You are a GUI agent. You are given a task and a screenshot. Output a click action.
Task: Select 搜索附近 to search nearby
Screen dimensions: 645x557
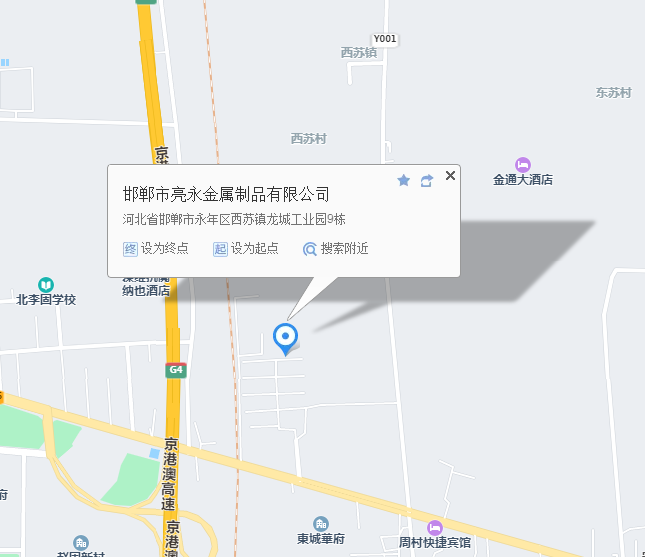pos(336,248)
